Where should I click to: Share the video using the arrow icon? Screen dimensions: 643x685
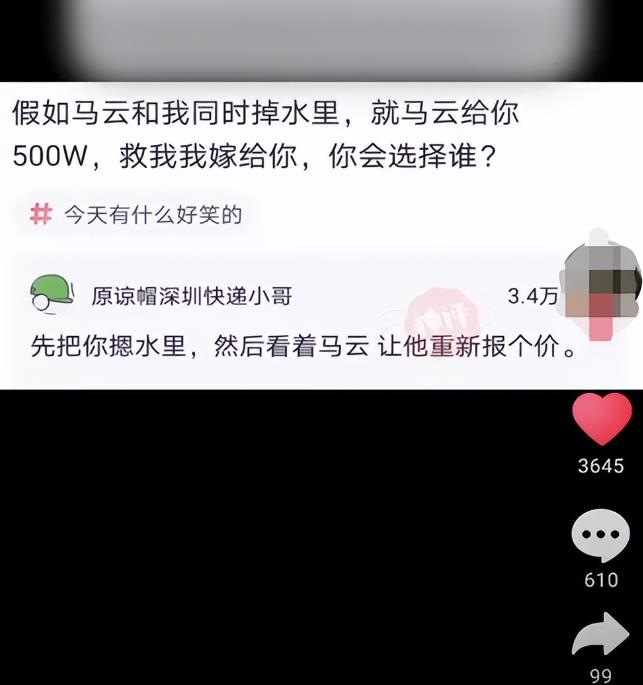(600, 635)
